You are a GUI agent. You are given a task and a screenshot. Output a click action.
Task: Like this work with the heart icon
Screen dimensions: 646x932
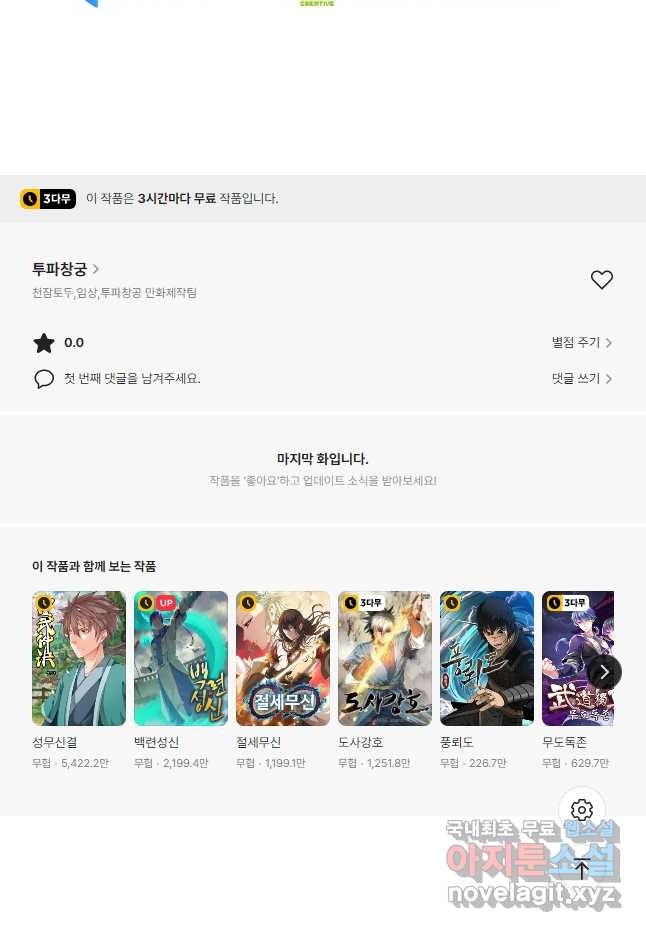(x=601, y=280)
